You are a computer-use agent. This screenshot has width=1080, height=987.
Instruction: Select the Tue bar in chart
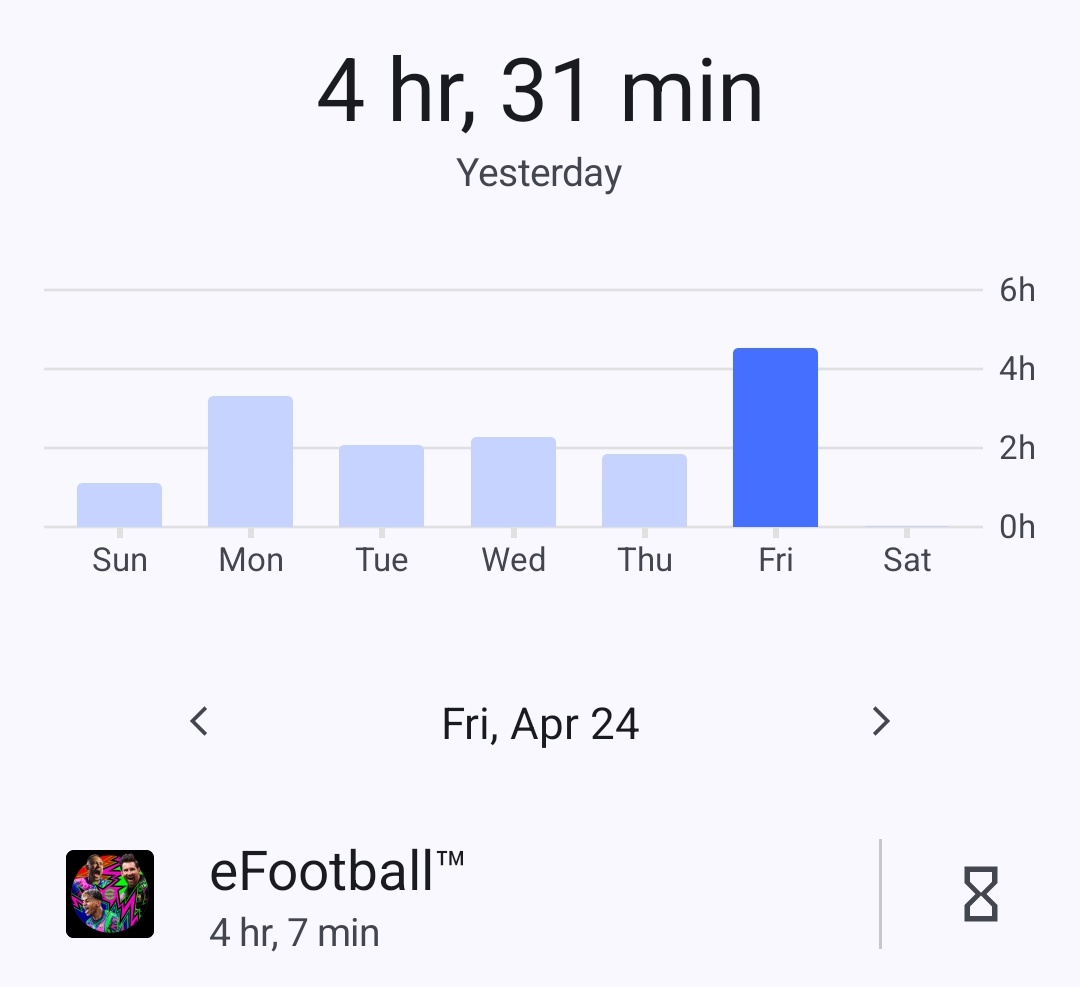pos(381,486)
